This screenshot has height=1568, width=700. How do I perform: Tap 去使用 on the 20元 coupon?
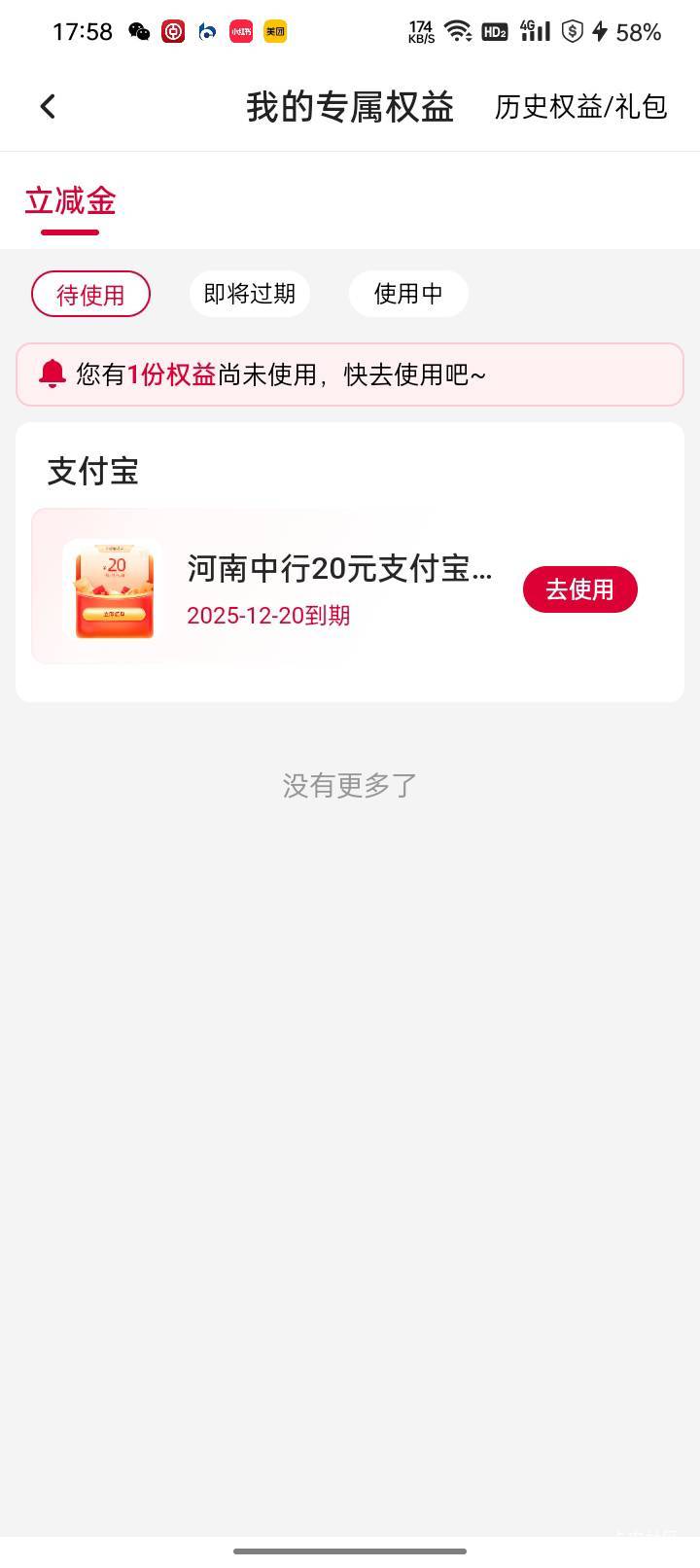tap(579, 589)
